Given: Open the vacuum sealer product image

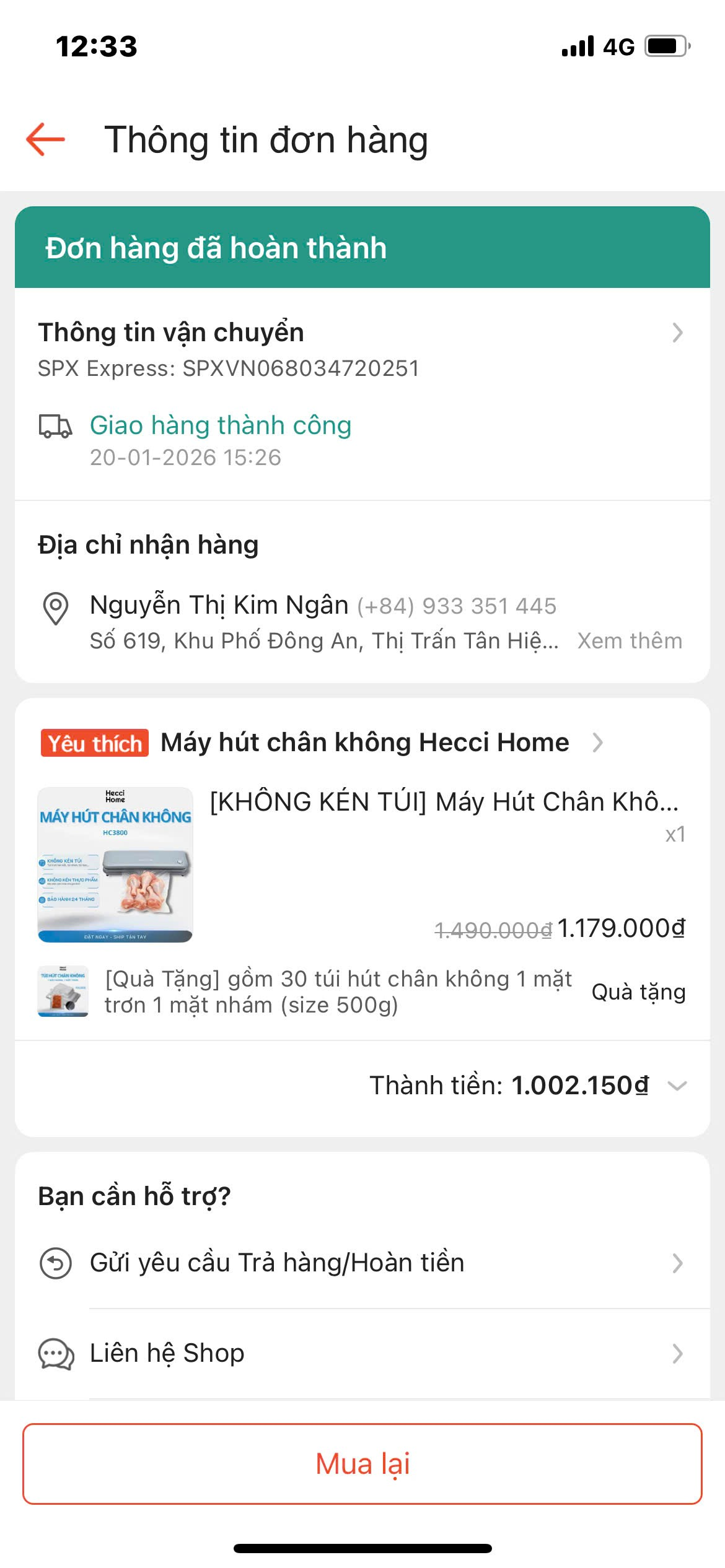Looking at the screenshot, I should (x=115, y=865).
